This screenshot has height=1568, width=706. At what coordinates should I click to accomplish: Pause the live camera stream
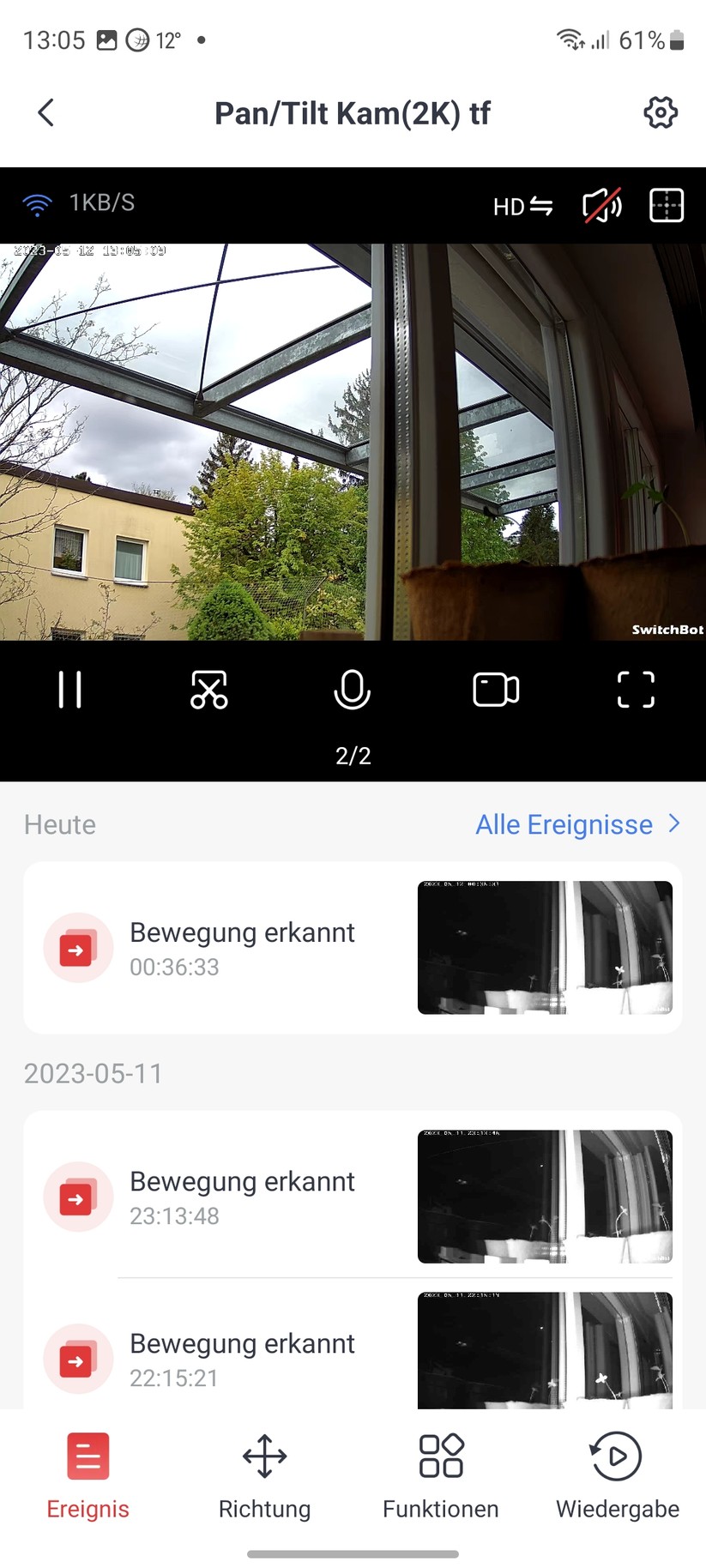point(69,689)
